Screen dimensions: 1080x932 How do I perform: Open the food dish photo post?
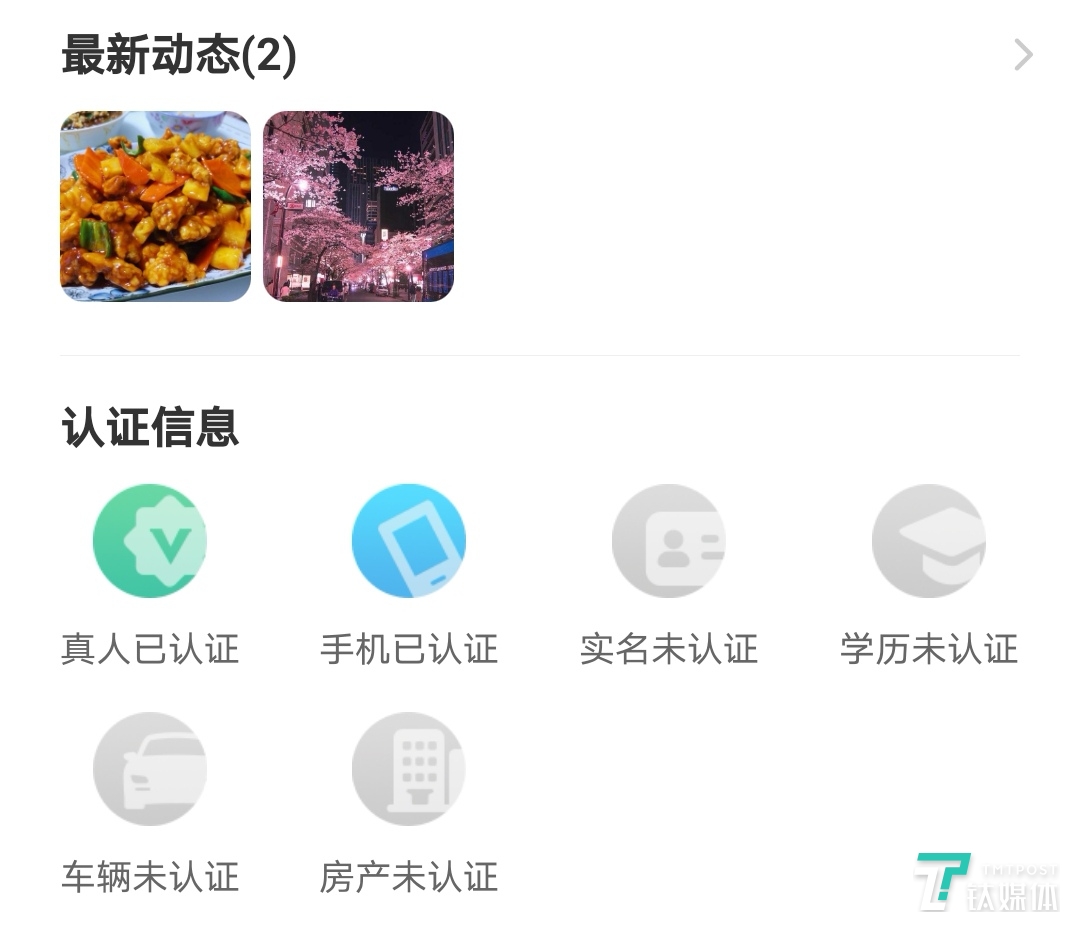(x=155, y=206)
